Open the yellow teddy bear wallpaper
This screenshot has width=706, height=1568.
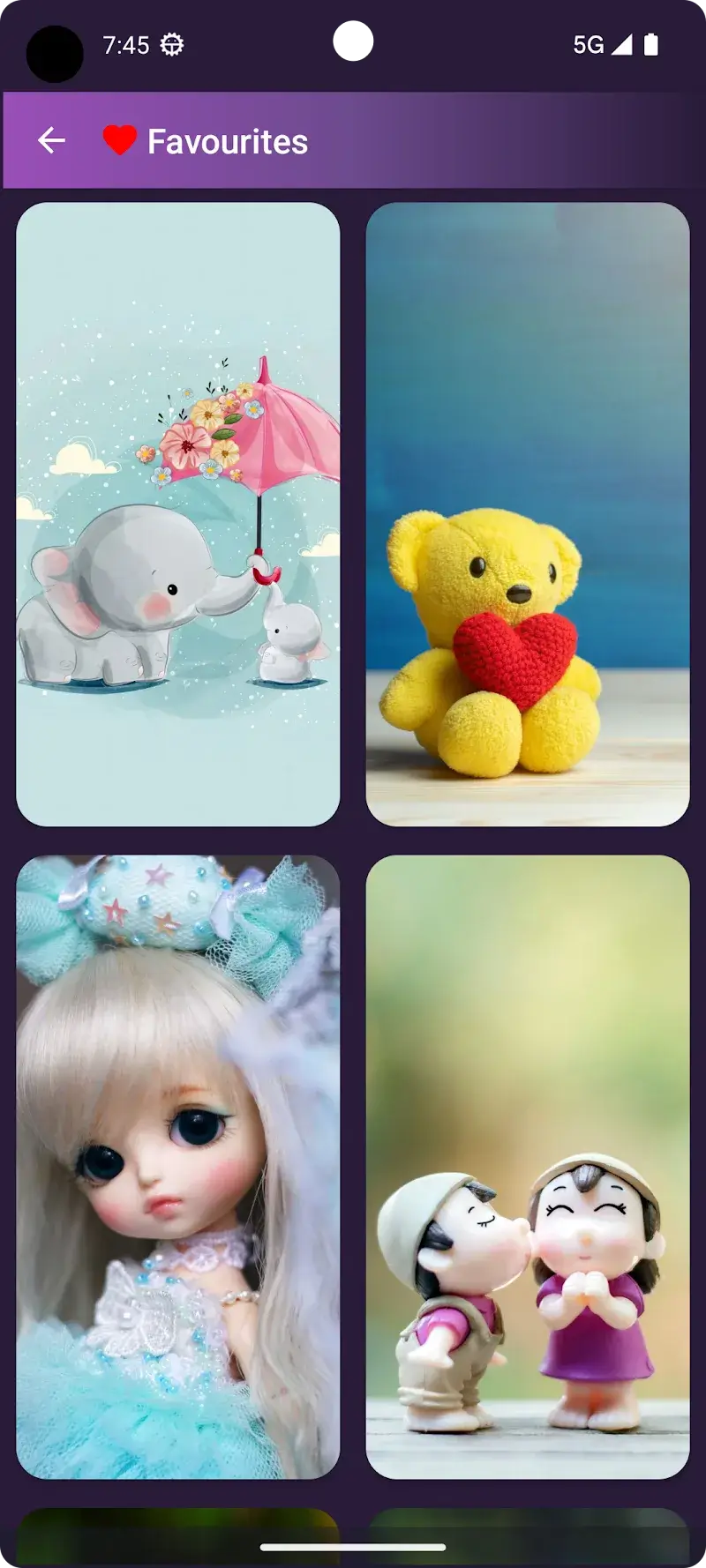[527, 514]
